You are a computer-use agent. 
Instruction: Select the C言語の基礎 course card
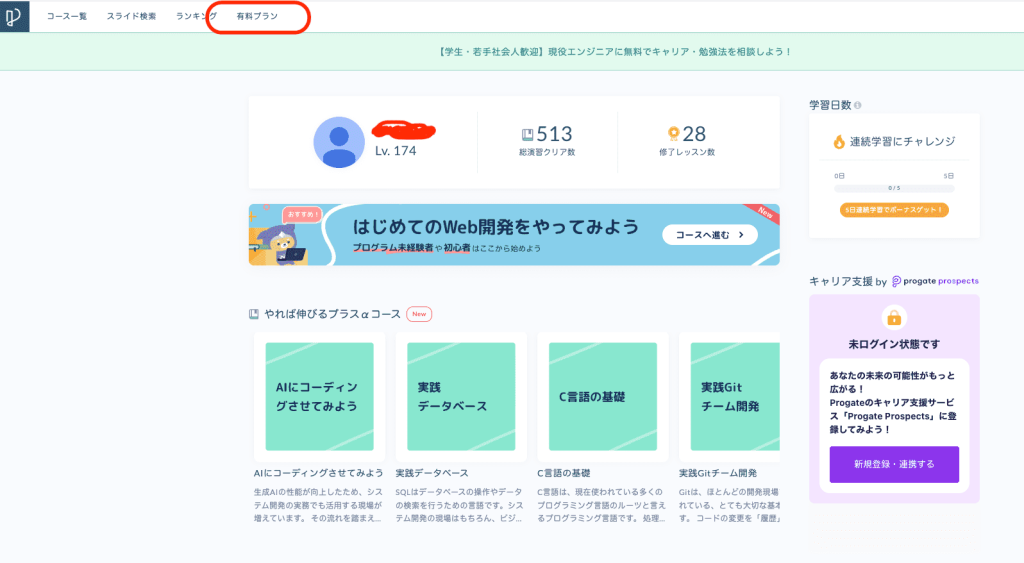coord(601,396)
